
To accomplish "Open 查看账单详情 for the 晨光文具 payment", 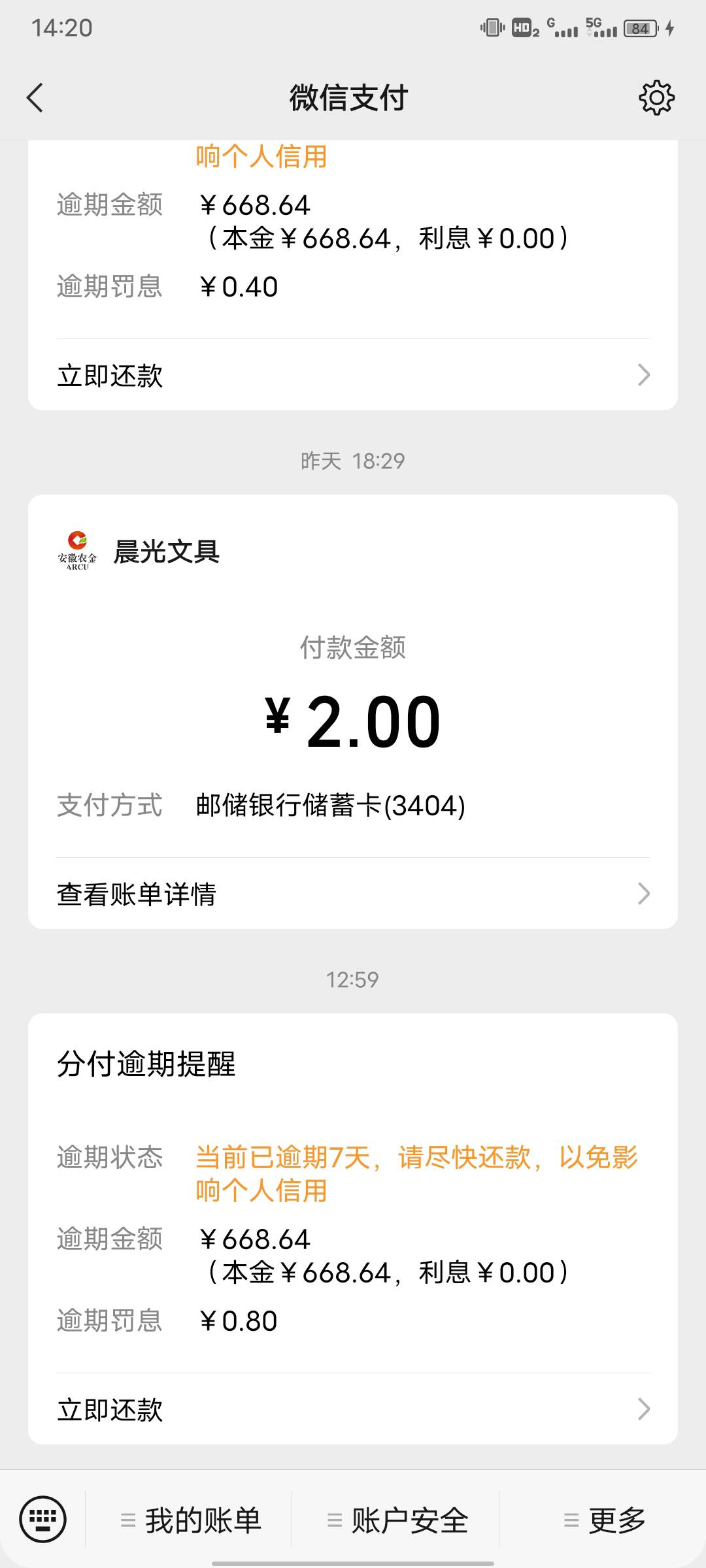I will pos(353,894).
